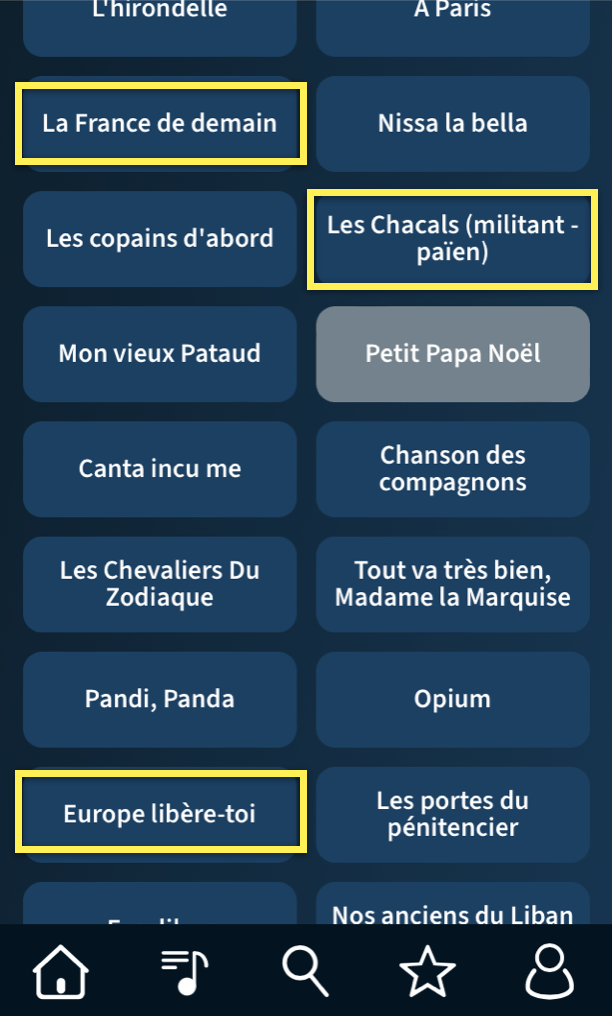Open the profile tab
The image size is (612, 1016).
click(549, 970)
